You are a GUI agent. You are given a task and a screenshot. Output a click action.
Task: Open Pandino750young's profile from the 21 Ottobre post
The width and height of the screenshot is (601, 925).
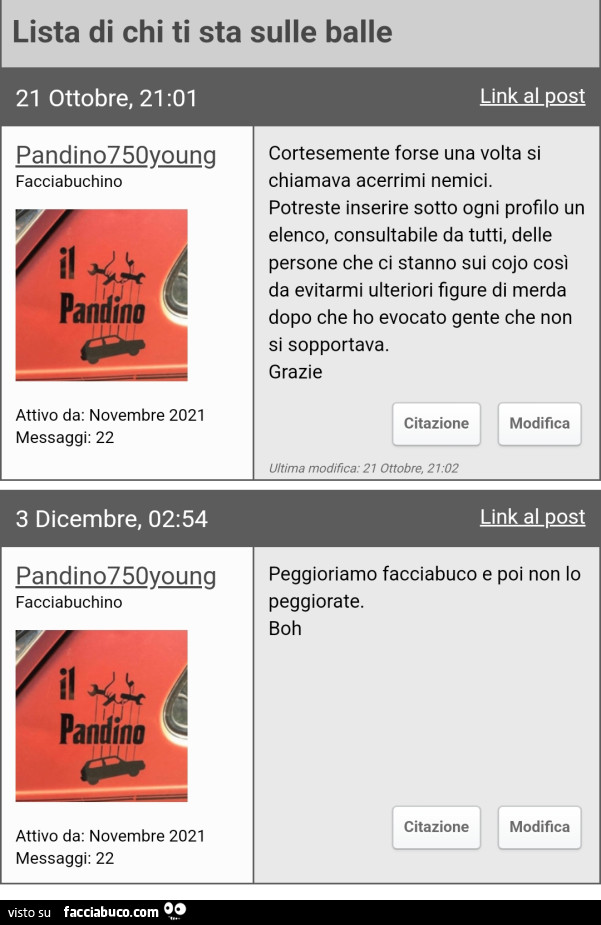pos(116,155)
